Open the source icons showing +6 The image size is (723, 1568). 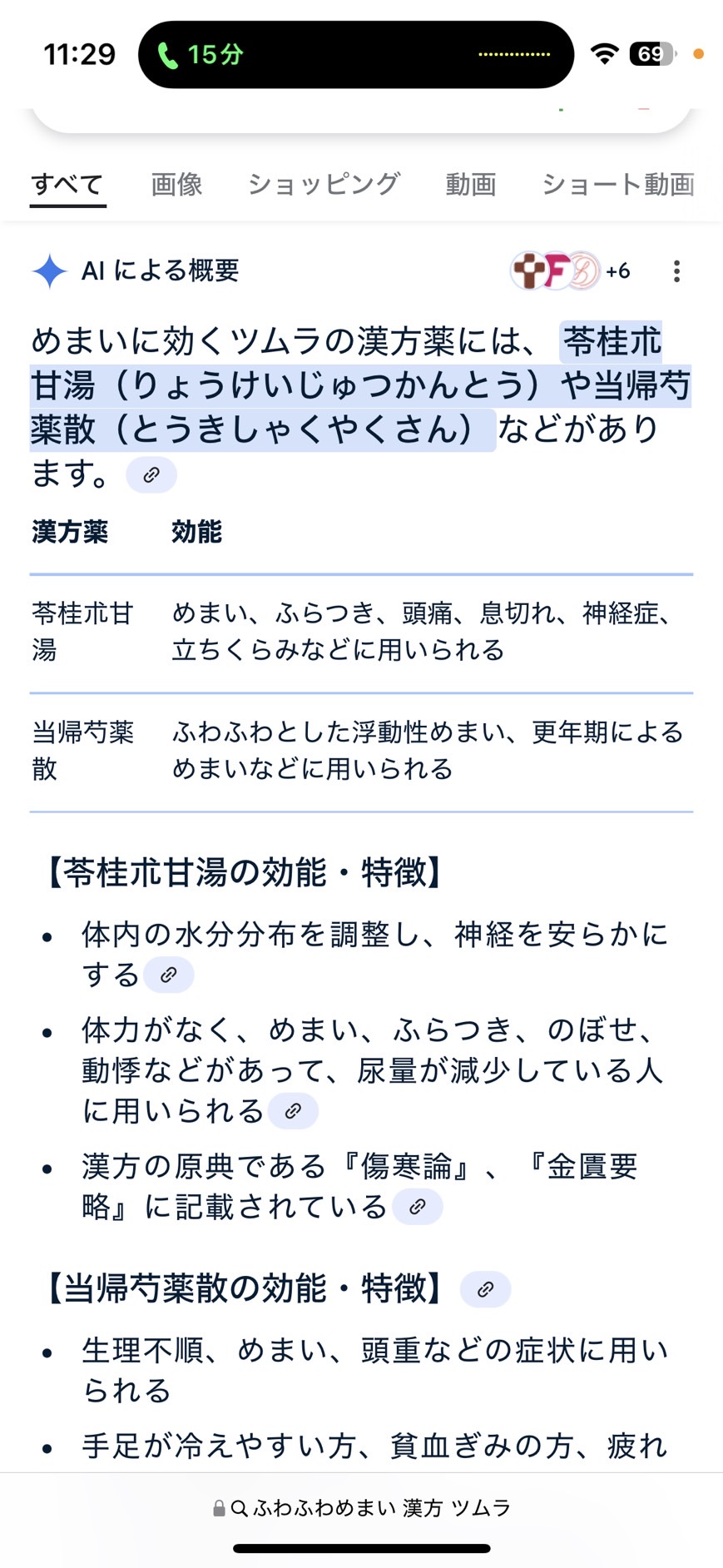[571, 270]
